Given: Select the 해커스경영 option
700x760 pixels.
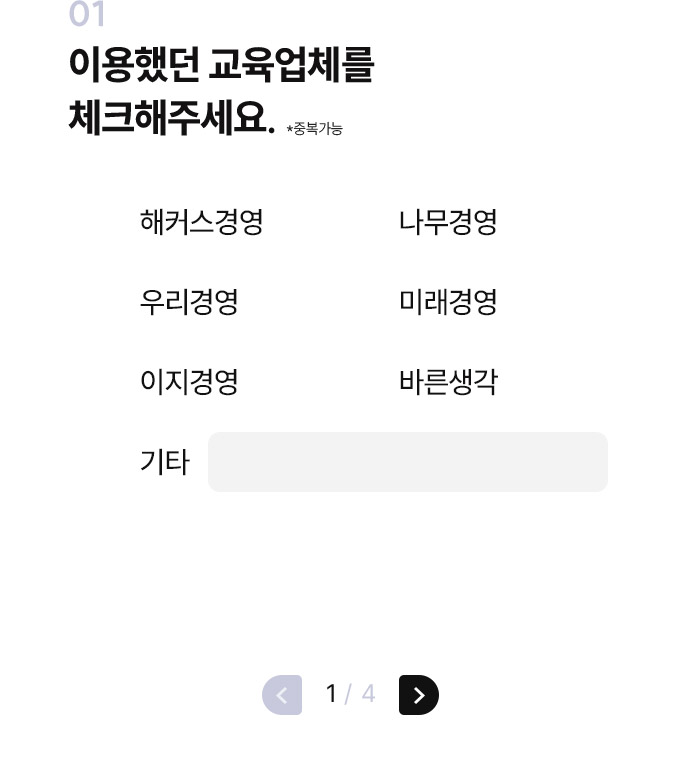Looking at the screenshot, I should [x=201, y=222].
